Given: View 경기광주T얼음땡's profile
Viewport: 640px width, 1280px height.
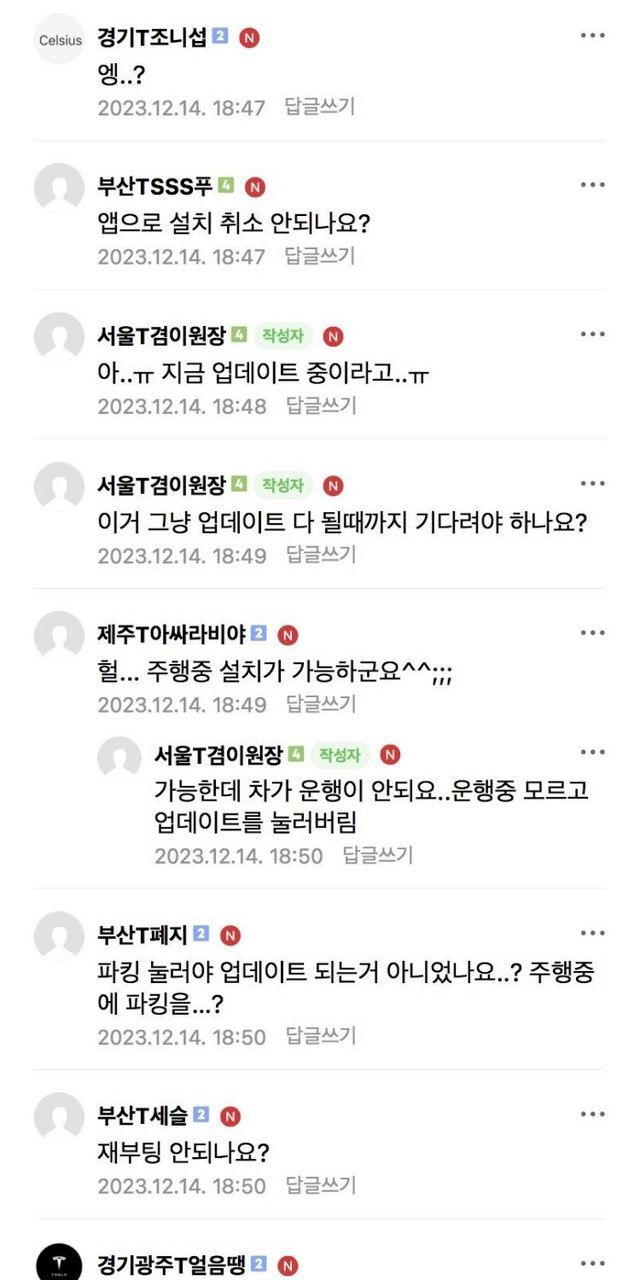Looking at the screenshot, I should coord(59,1262).
